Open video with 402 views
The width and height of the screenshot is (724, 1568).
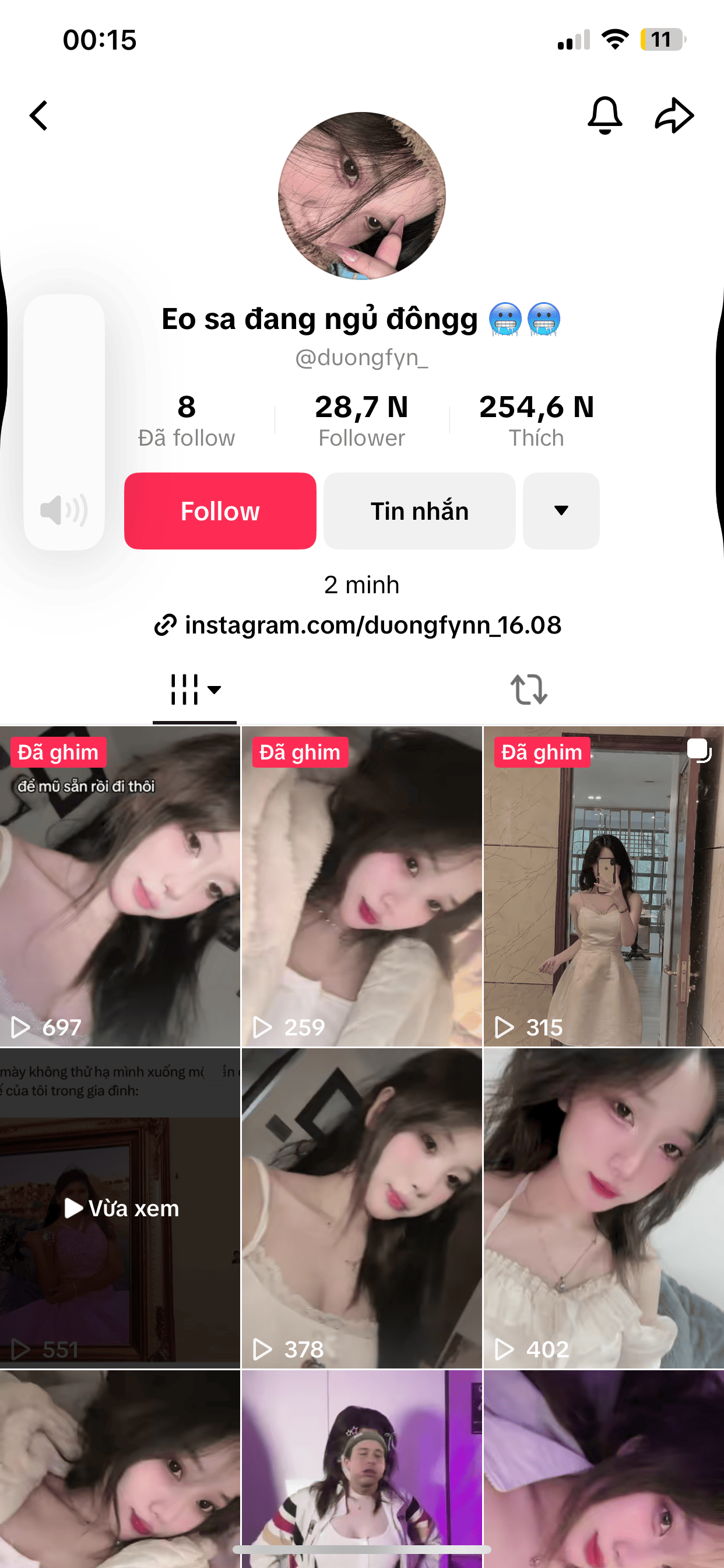603,1207
